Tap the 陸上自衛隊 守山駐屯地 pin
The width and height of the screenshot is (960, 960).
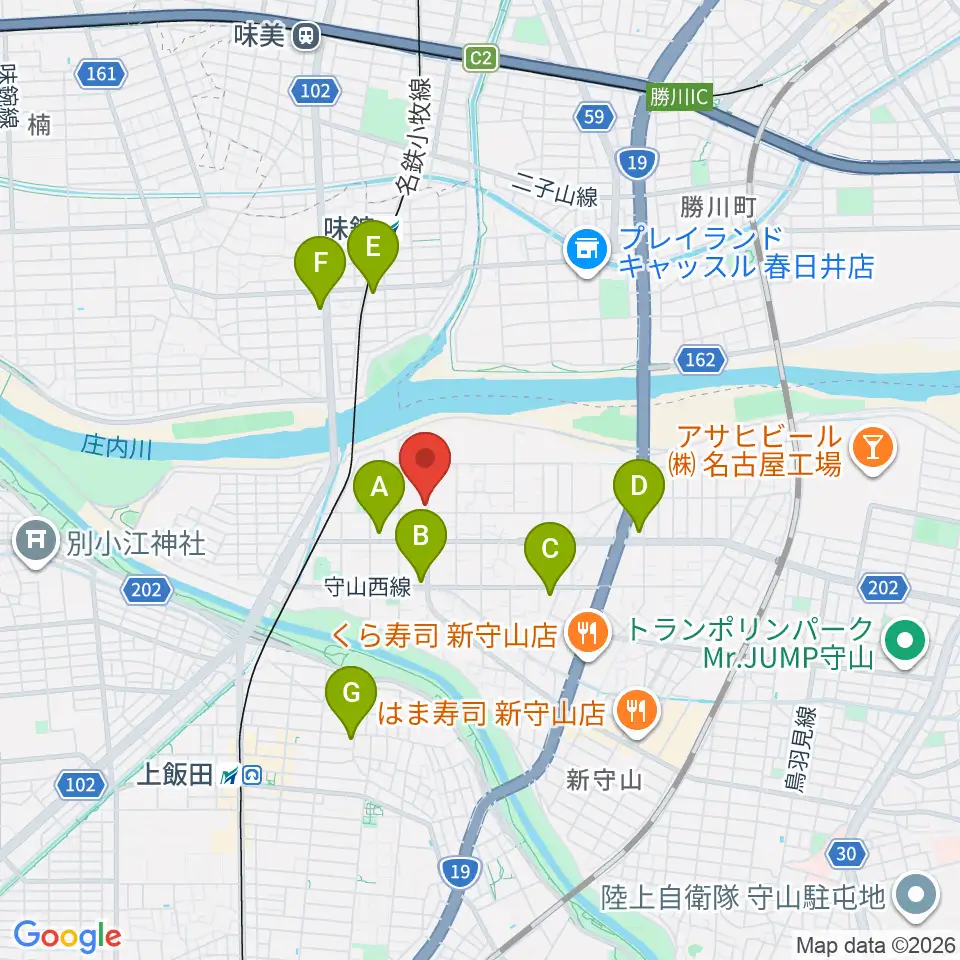point(916,896)
